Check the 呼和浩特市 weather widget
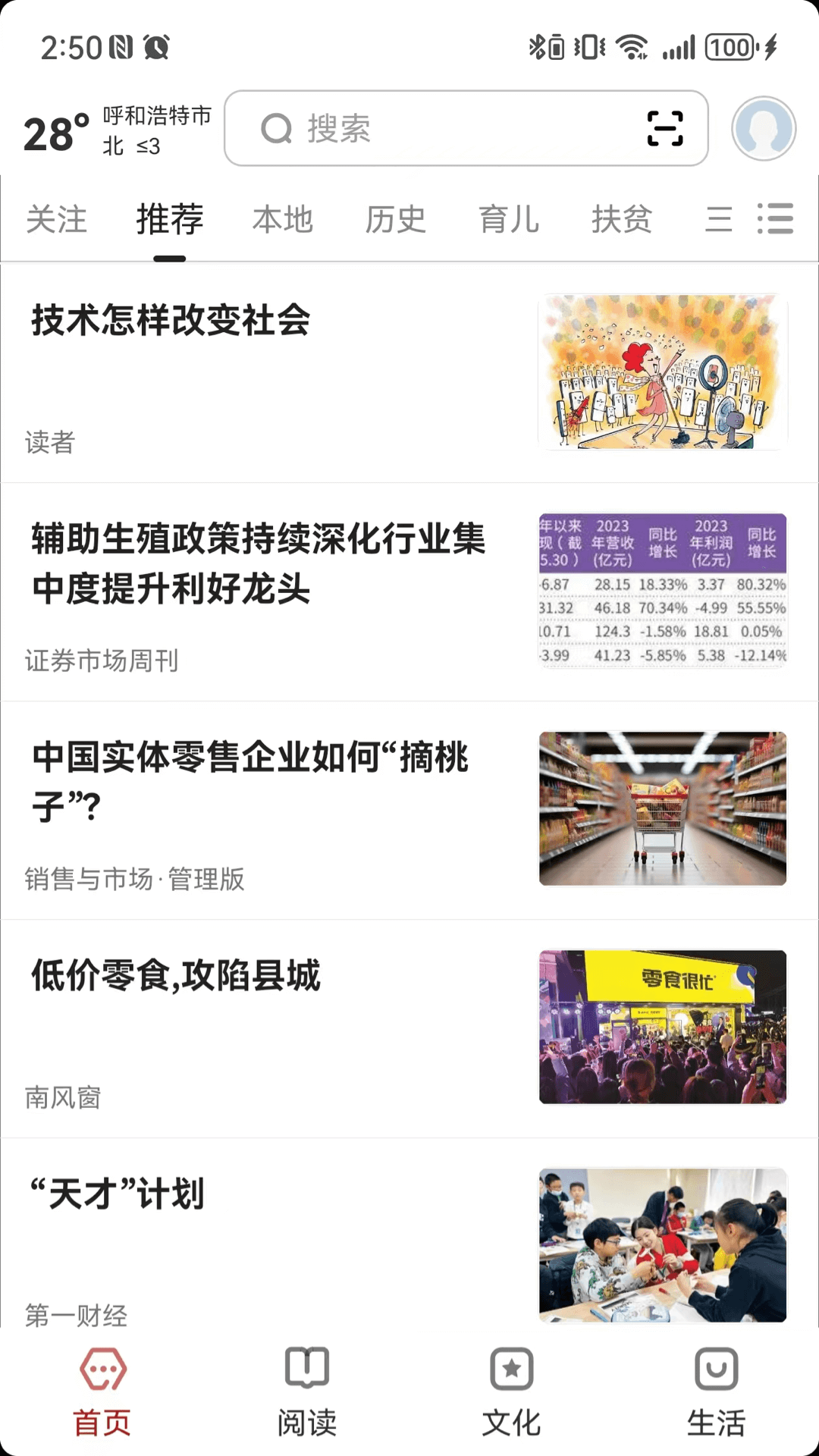819x1456 pixels. point(118,130)
